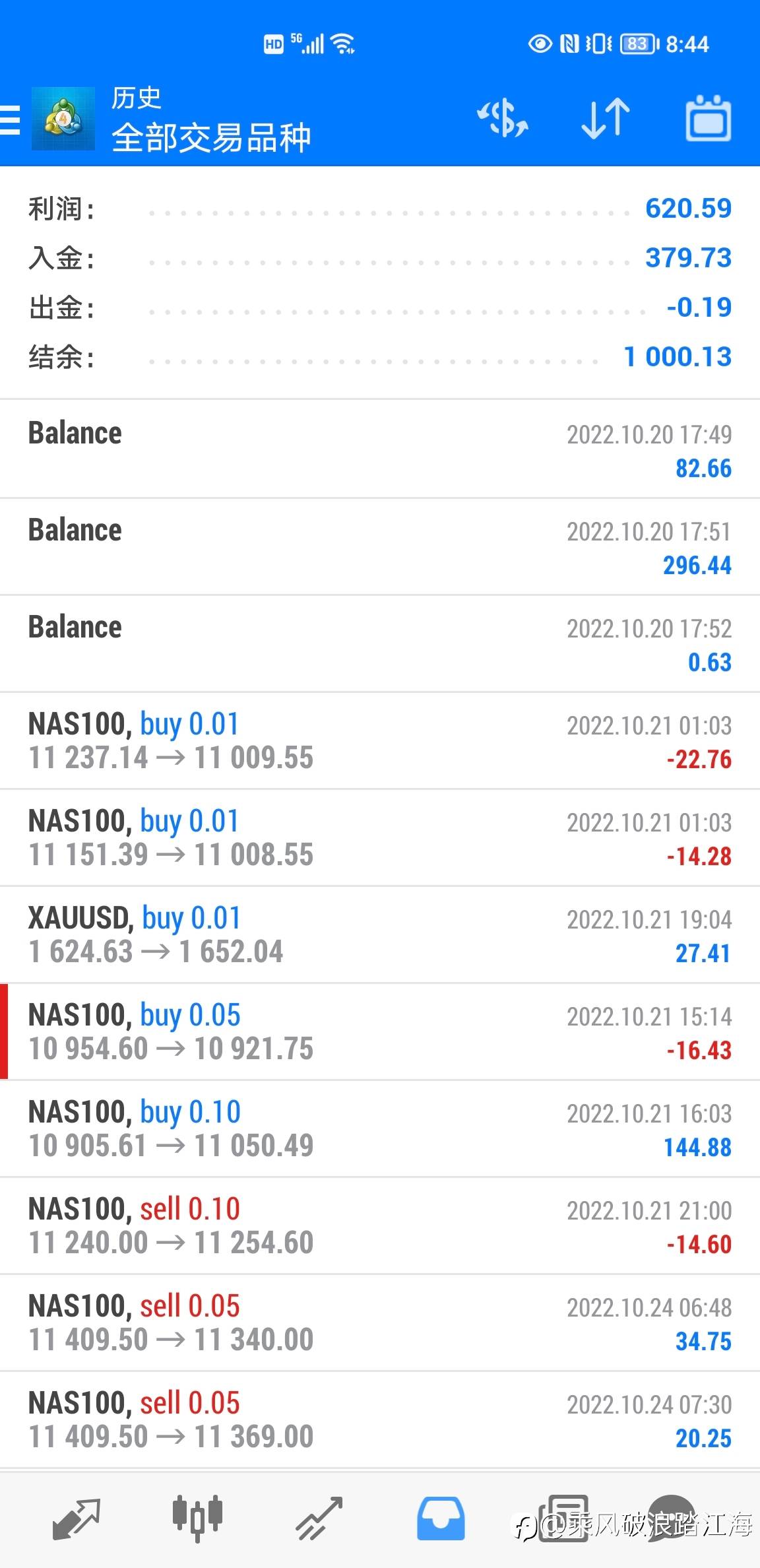Image resolution: width=760 pixels, height=1568 pixels.
Task: Expand NAS100 sell 0.10 trade row
Action: pyautogui.click(x=380, y=1225)
